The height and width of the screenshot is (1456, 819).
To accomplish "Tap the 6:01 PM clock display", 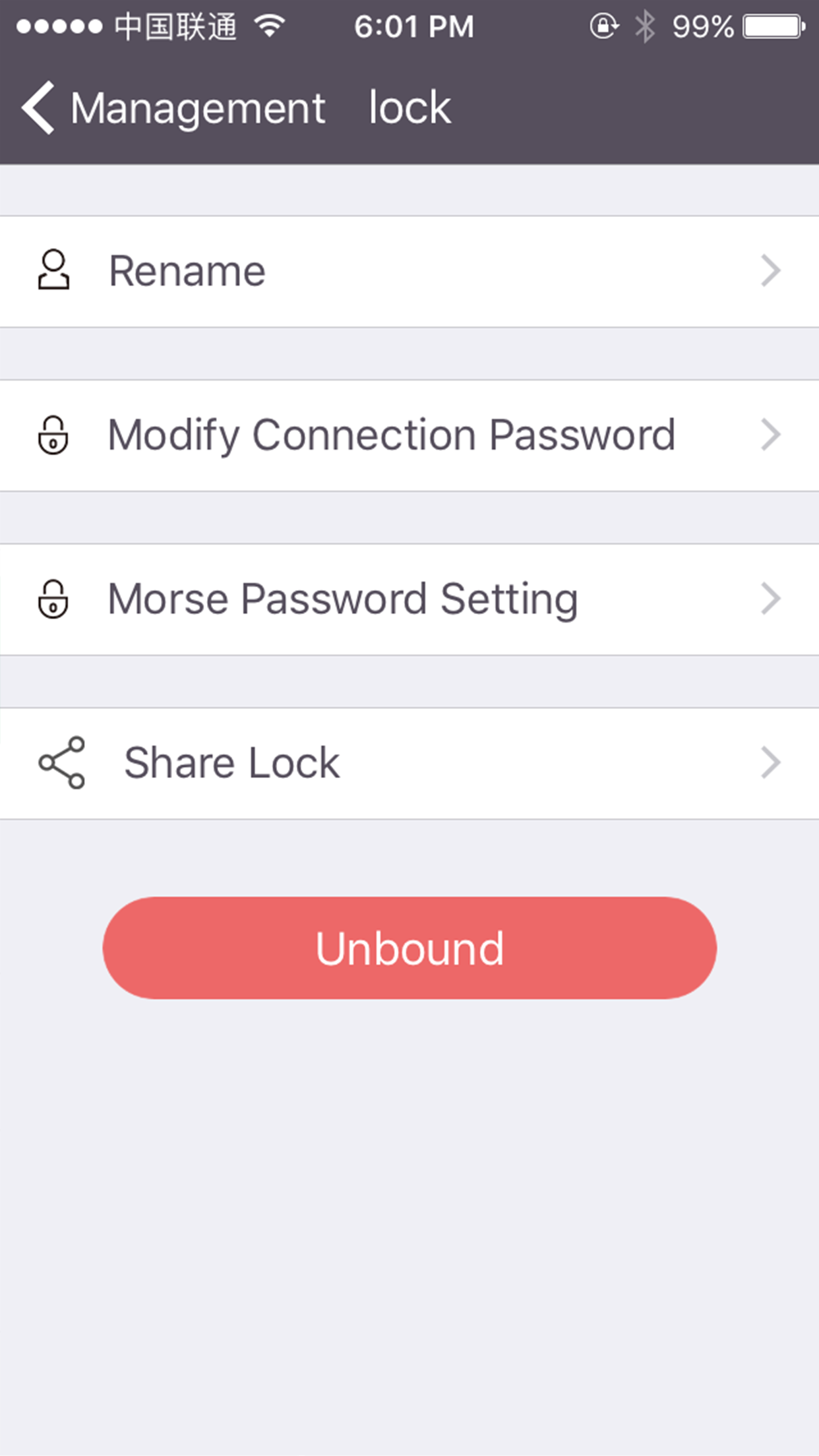I will (x=413, y=26).
